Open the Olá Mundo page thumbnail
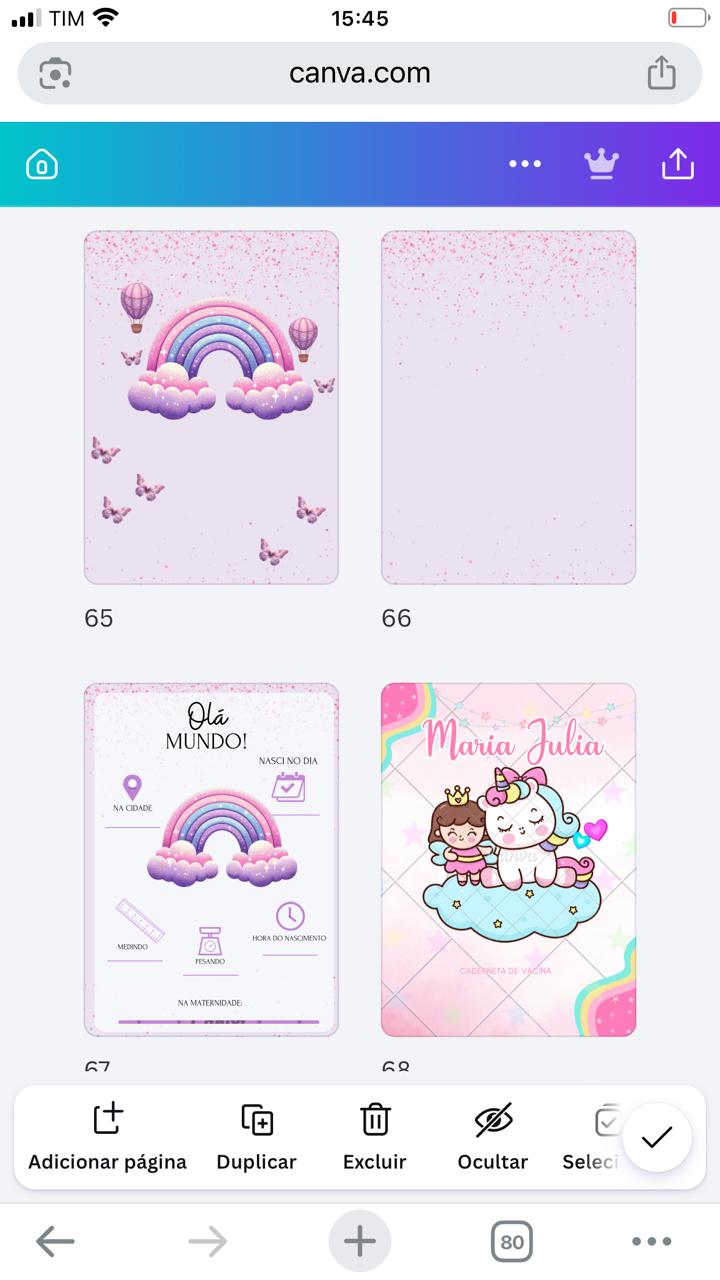This screenshot has height=1280, width=720. click(x=211, y=860)
